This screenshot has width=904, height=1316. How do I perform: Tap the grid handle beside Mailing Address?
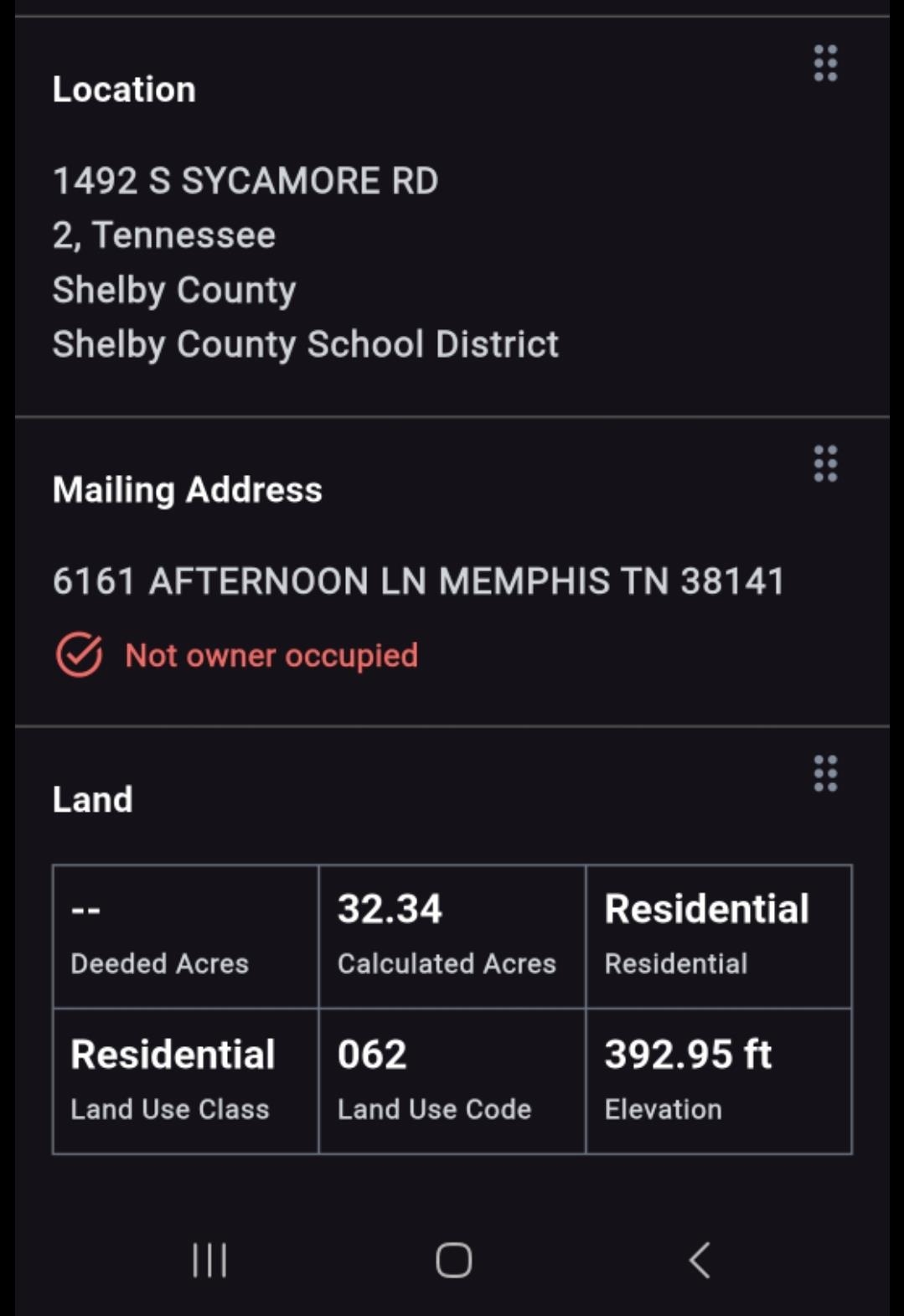click(825, 464)
